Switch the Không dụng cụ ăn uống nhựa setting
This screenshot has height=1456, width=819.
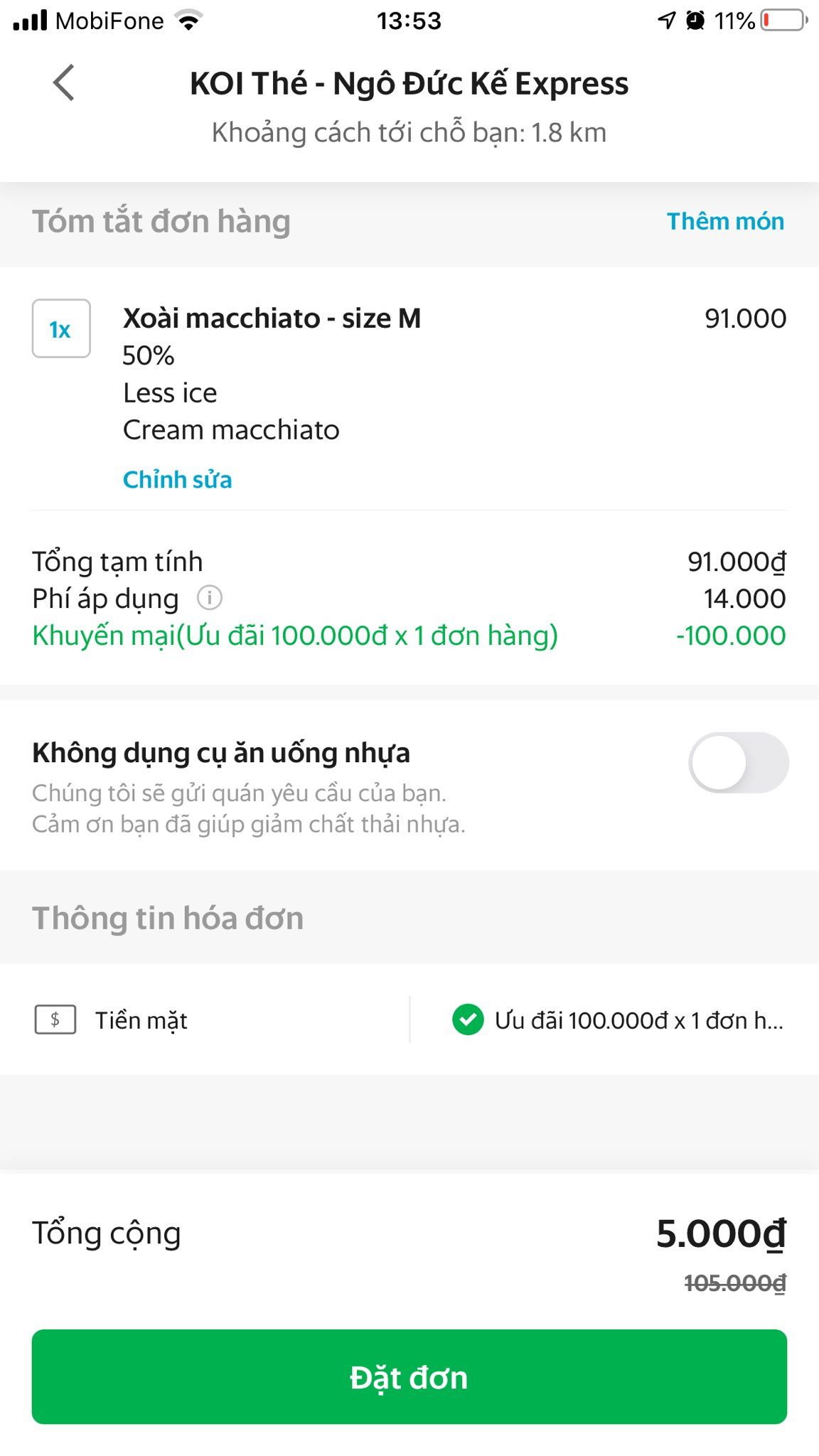739,761
